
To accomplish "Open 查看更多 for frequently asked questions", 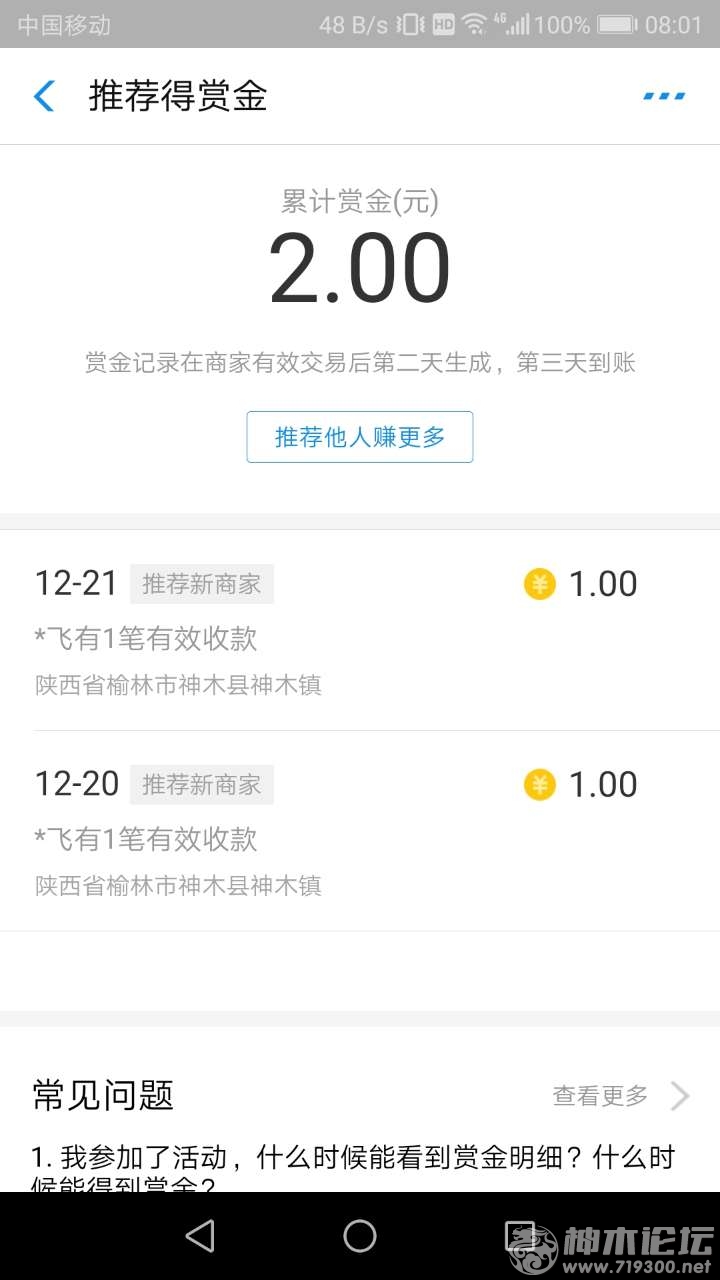I will pyautogui.click(x=621, y=1096).
